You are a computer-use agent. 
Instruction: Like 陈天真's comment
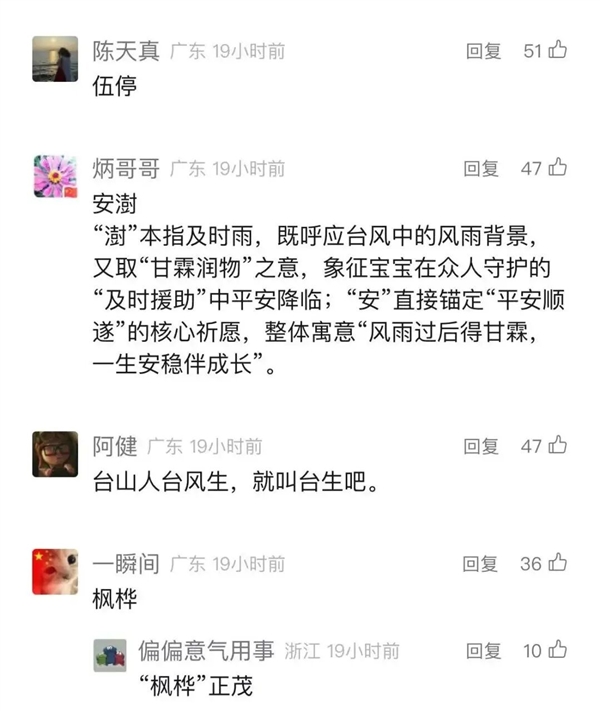557,50
